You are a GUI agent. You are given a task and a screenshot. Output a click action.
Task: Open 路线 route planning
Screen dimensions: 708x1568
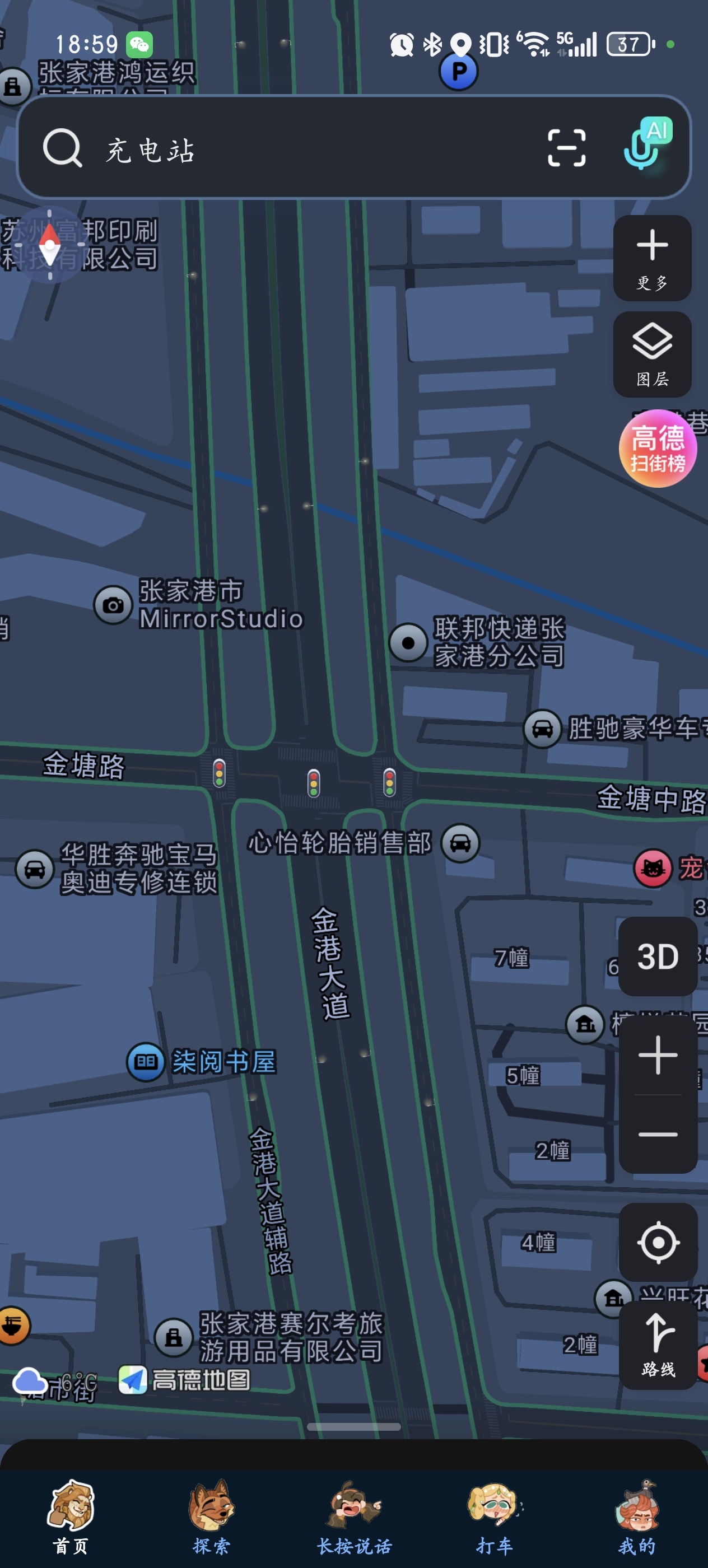658,1346
